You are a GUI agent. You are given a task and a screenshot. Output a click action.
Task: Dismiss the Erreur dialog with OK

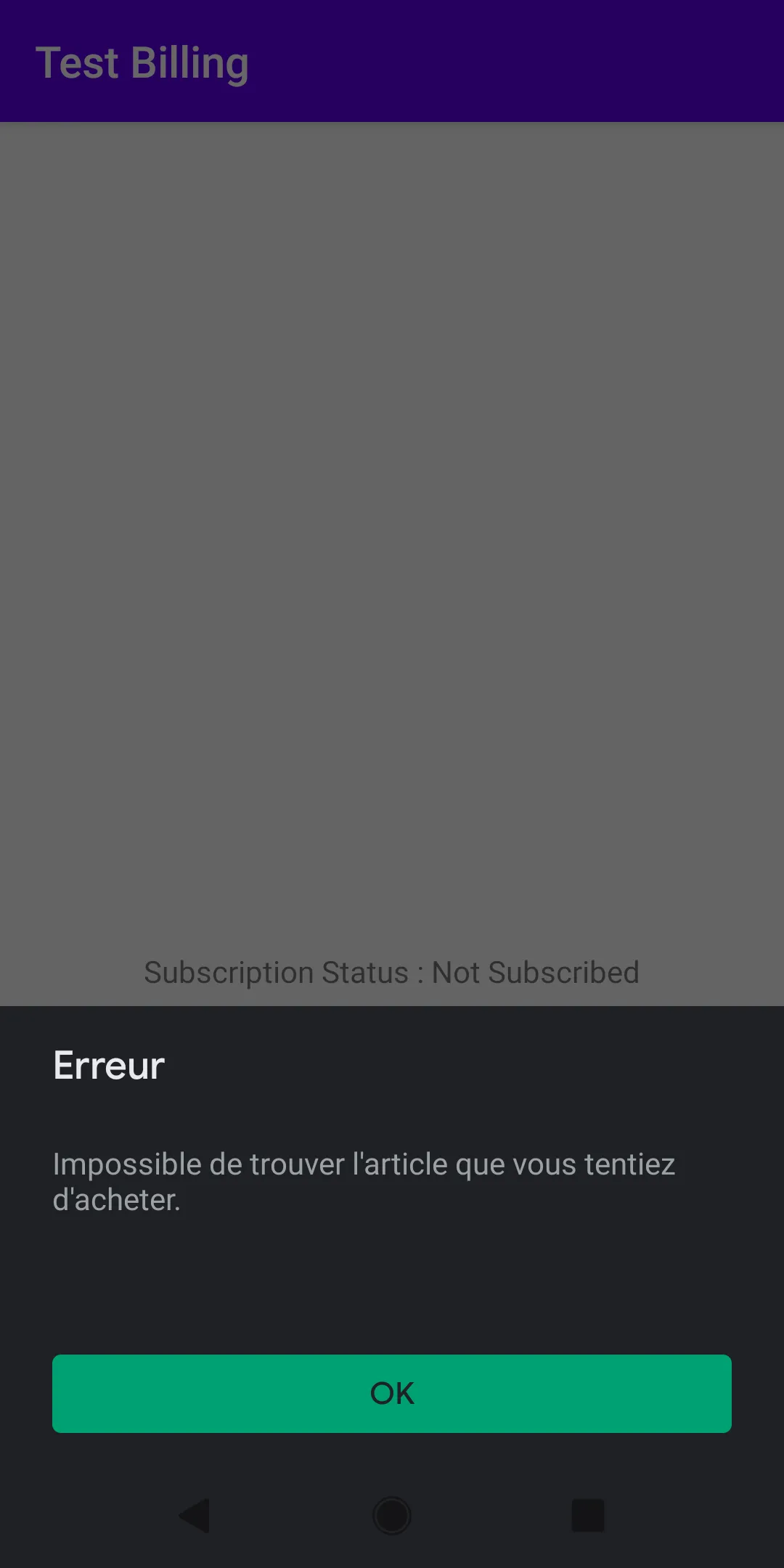(392, 1393)
